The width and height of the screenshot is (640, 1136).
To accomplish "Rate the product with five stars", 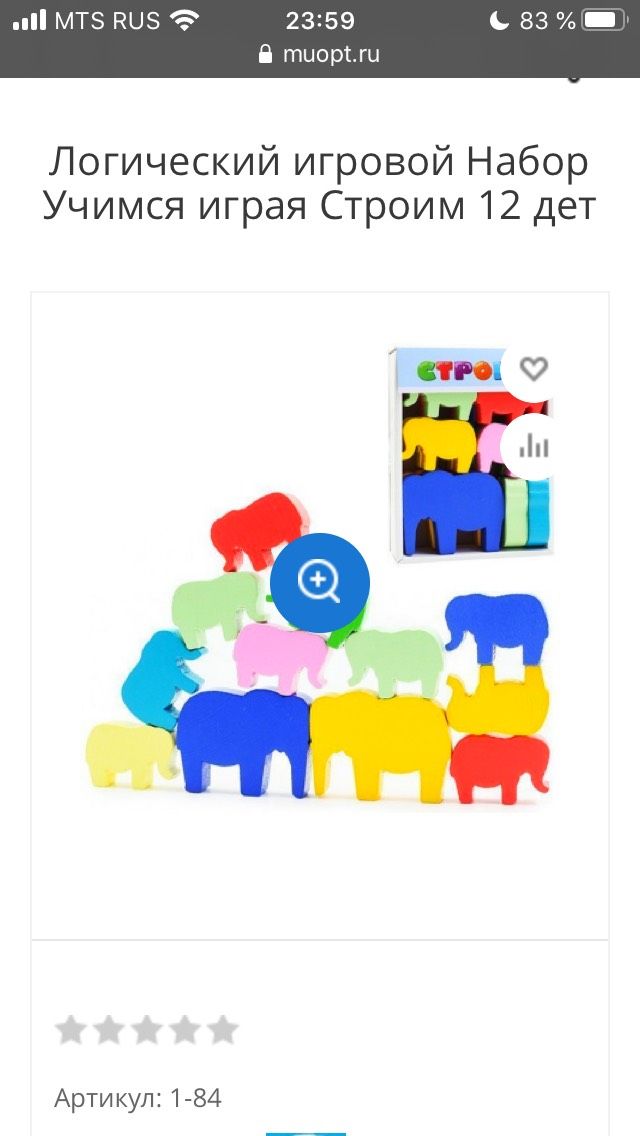I will pos(223,1029).
